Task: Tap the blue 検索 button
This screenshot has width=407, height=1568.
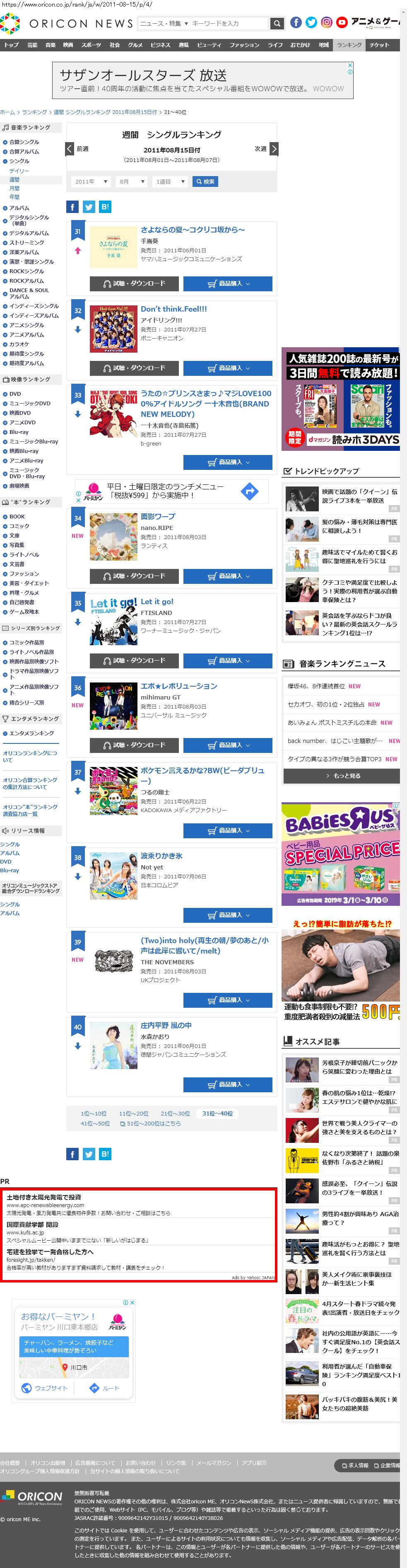Action: (205, 181)
